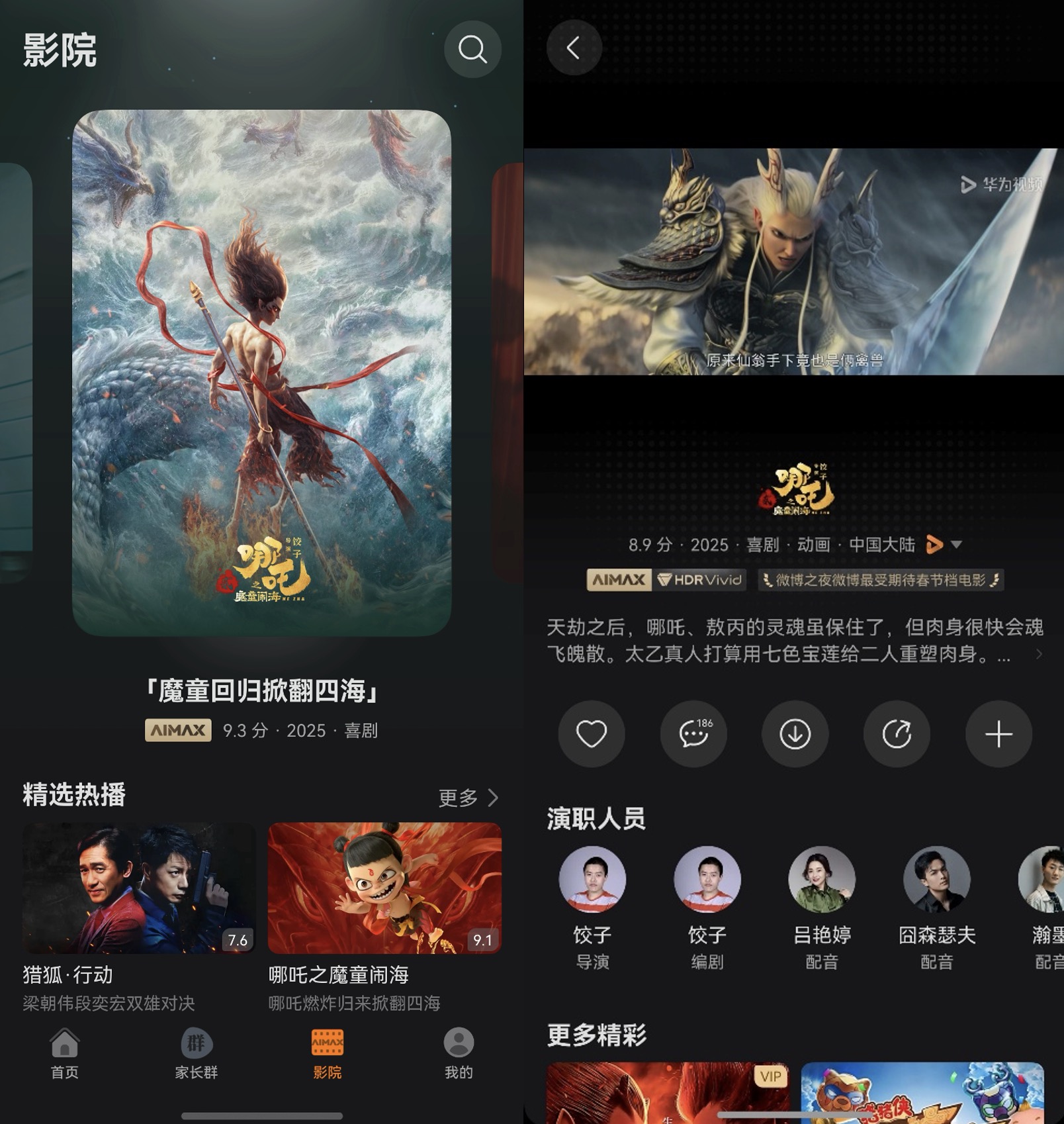
Task: Go back from the movie detail page
Action: [574, 48]
